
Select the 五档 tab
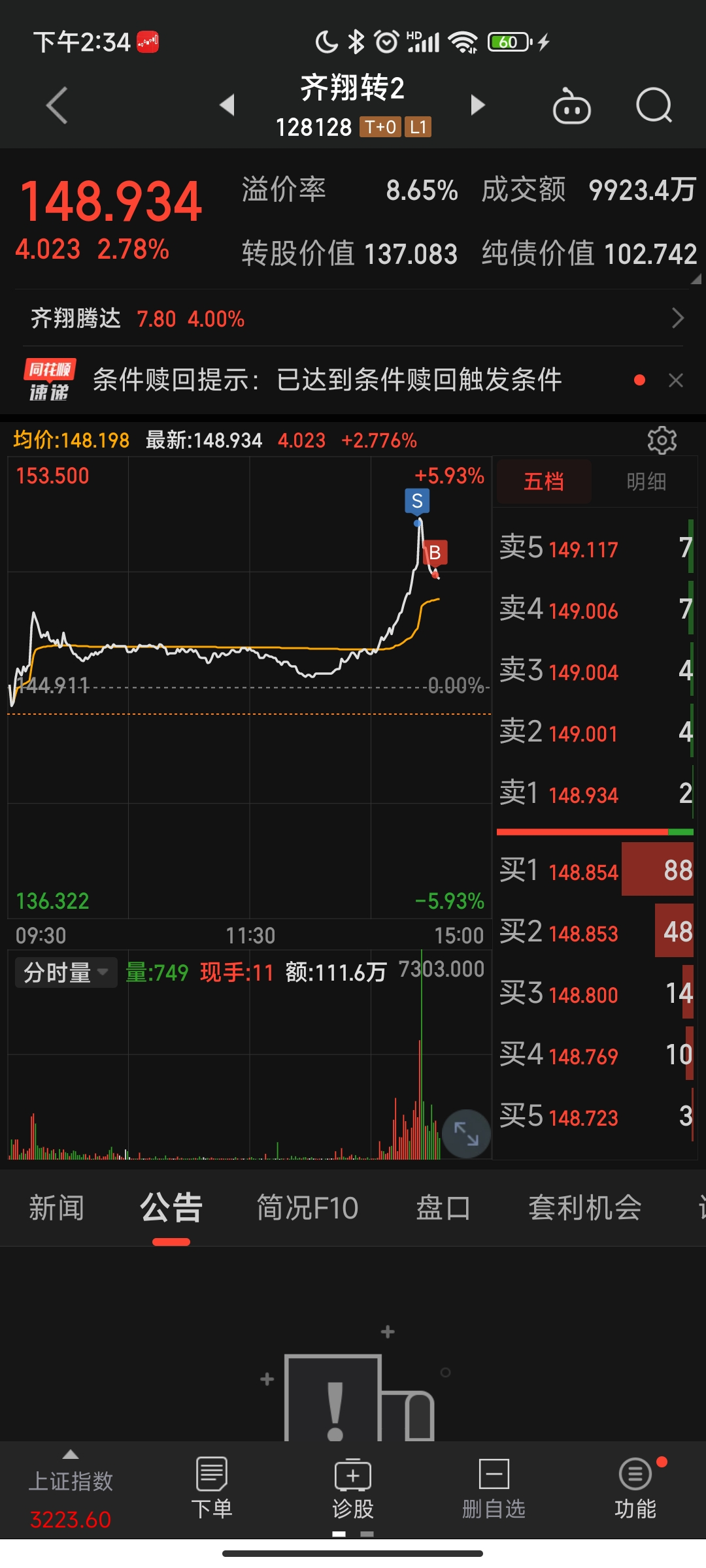tap(544, 482)
